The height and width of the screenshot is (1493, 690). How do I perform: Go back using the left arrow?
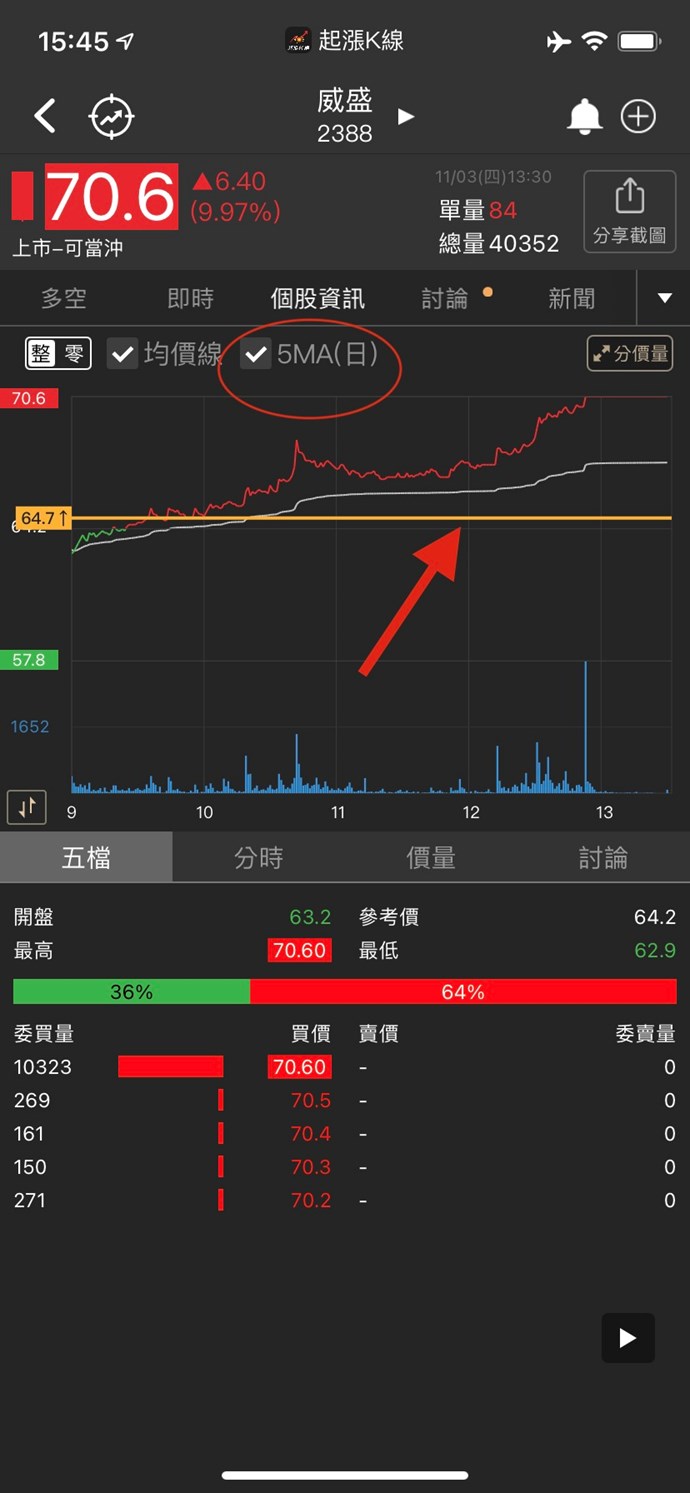(x=45, y=117)
